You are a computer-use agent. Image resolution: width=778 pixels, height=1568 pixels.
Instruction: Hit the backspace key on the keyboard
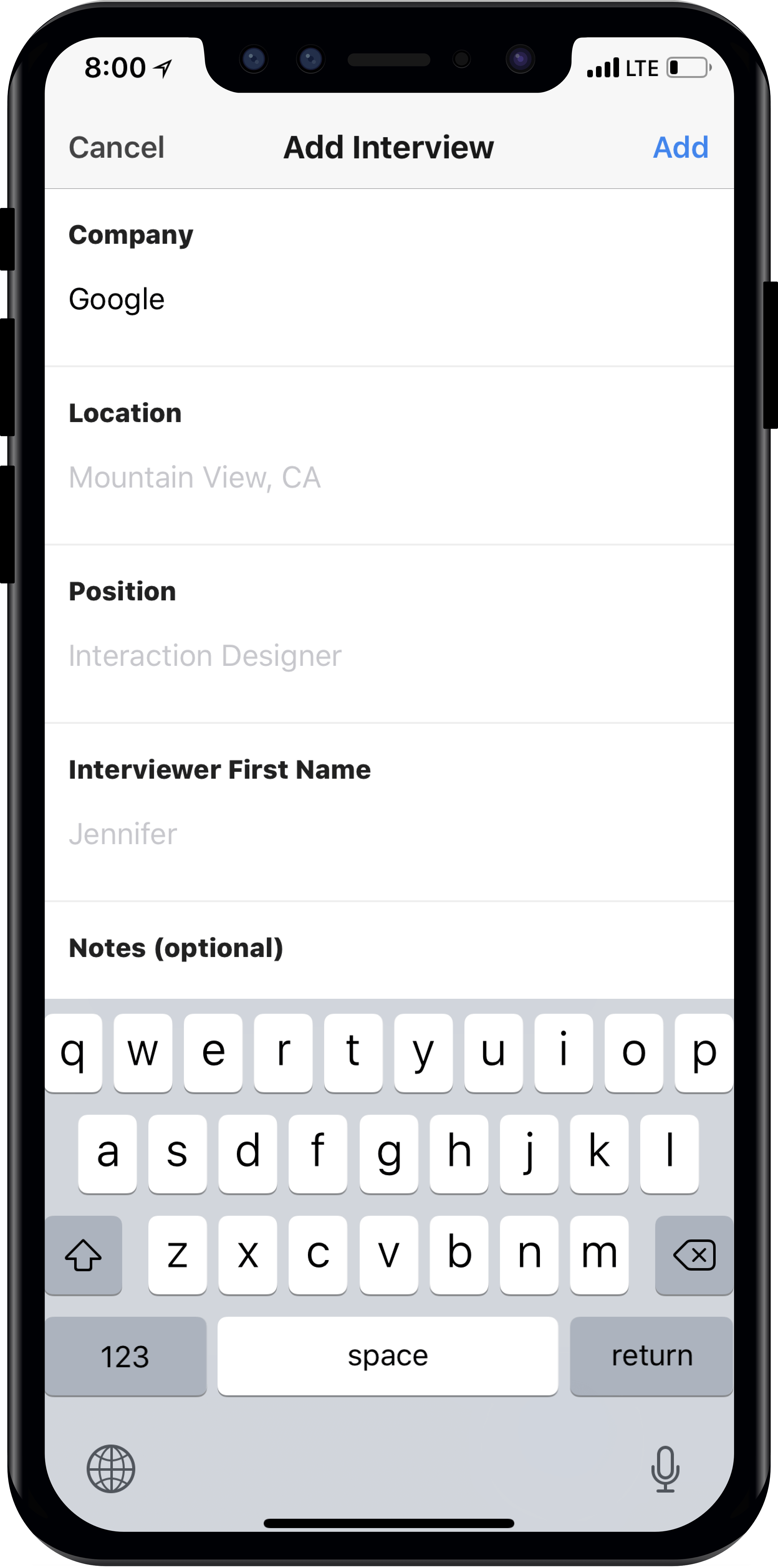click(x=694, y=1255)
